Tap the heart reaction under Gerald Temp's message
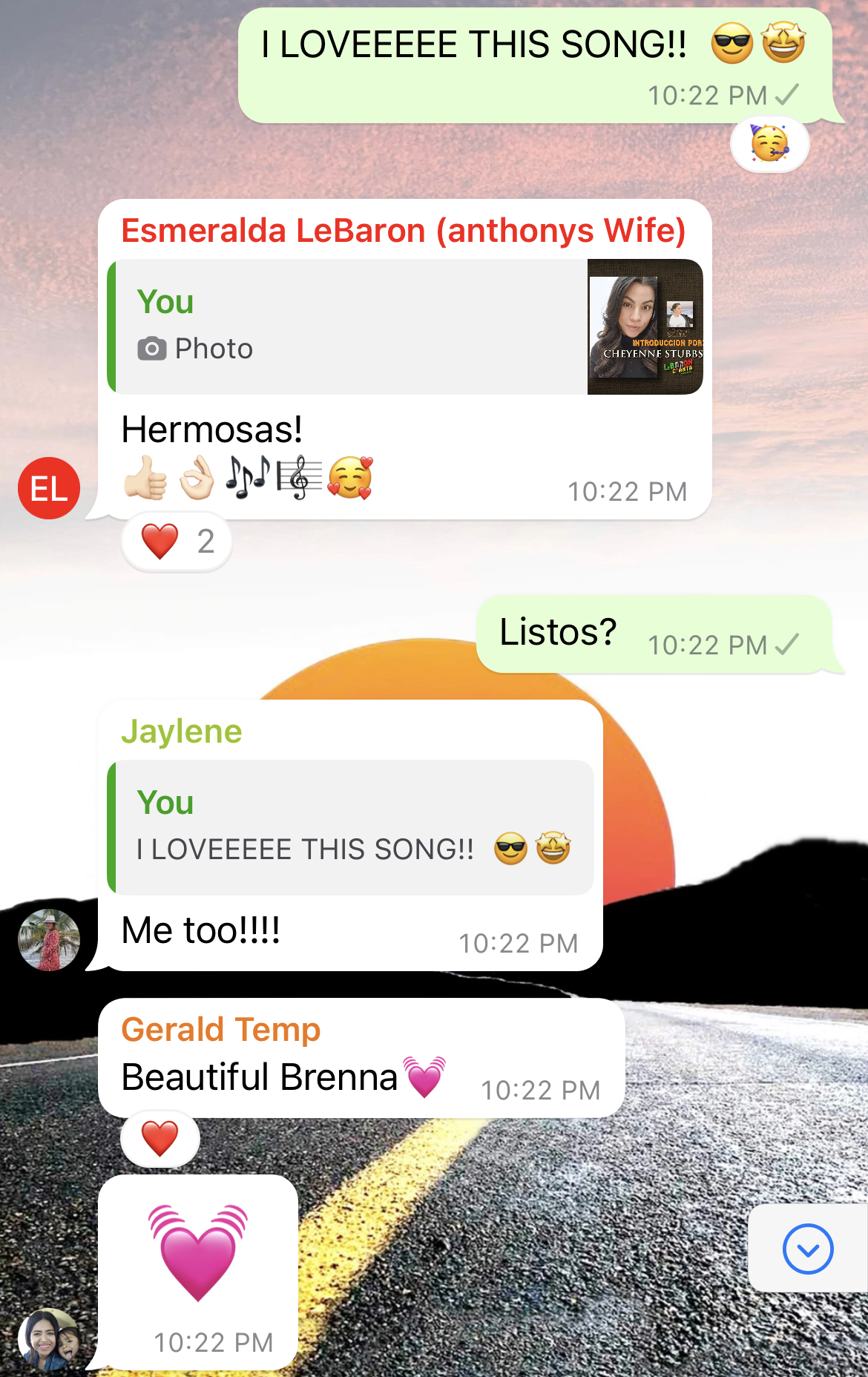 (x=160, y=1138)
